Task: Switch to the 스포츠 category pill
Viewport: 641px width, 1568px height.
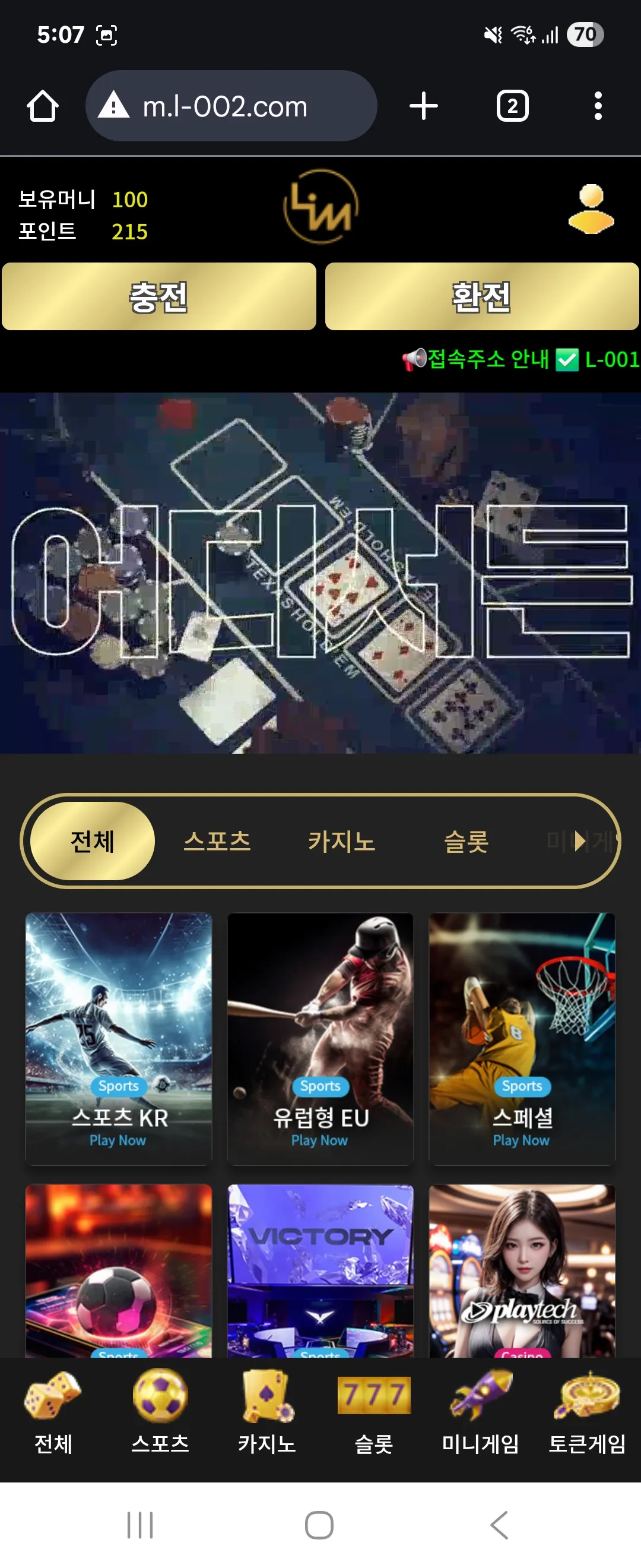Action: pos(217,841)
